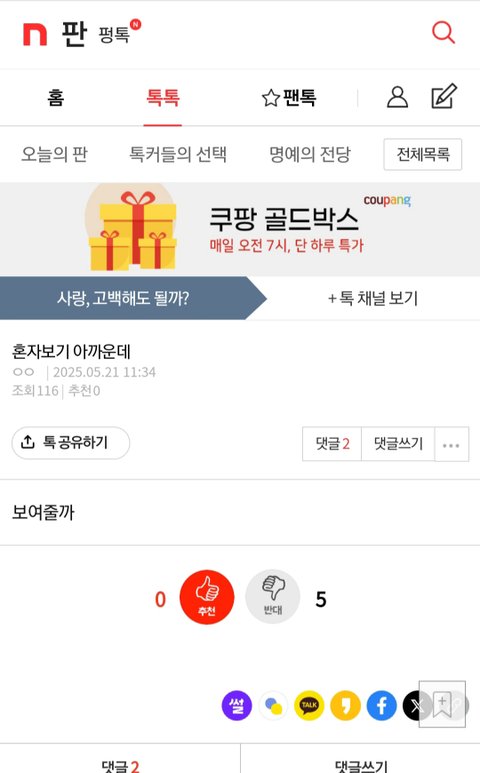Screen dimensions: 480x773
Task: Share to KakaoTalk icon
Action: [x=309, y=705]
